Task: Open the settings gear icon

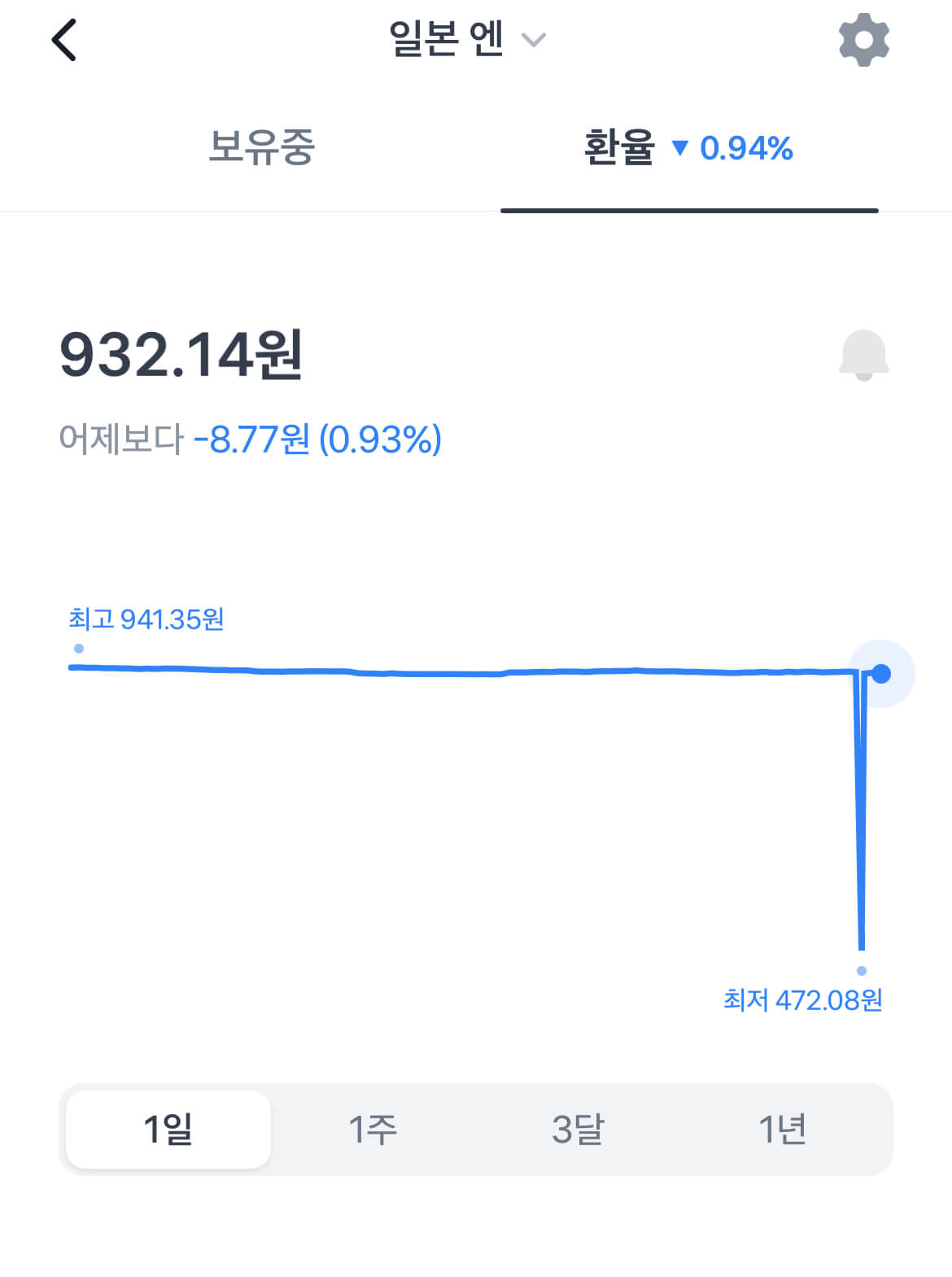Action: pos(864,39)
